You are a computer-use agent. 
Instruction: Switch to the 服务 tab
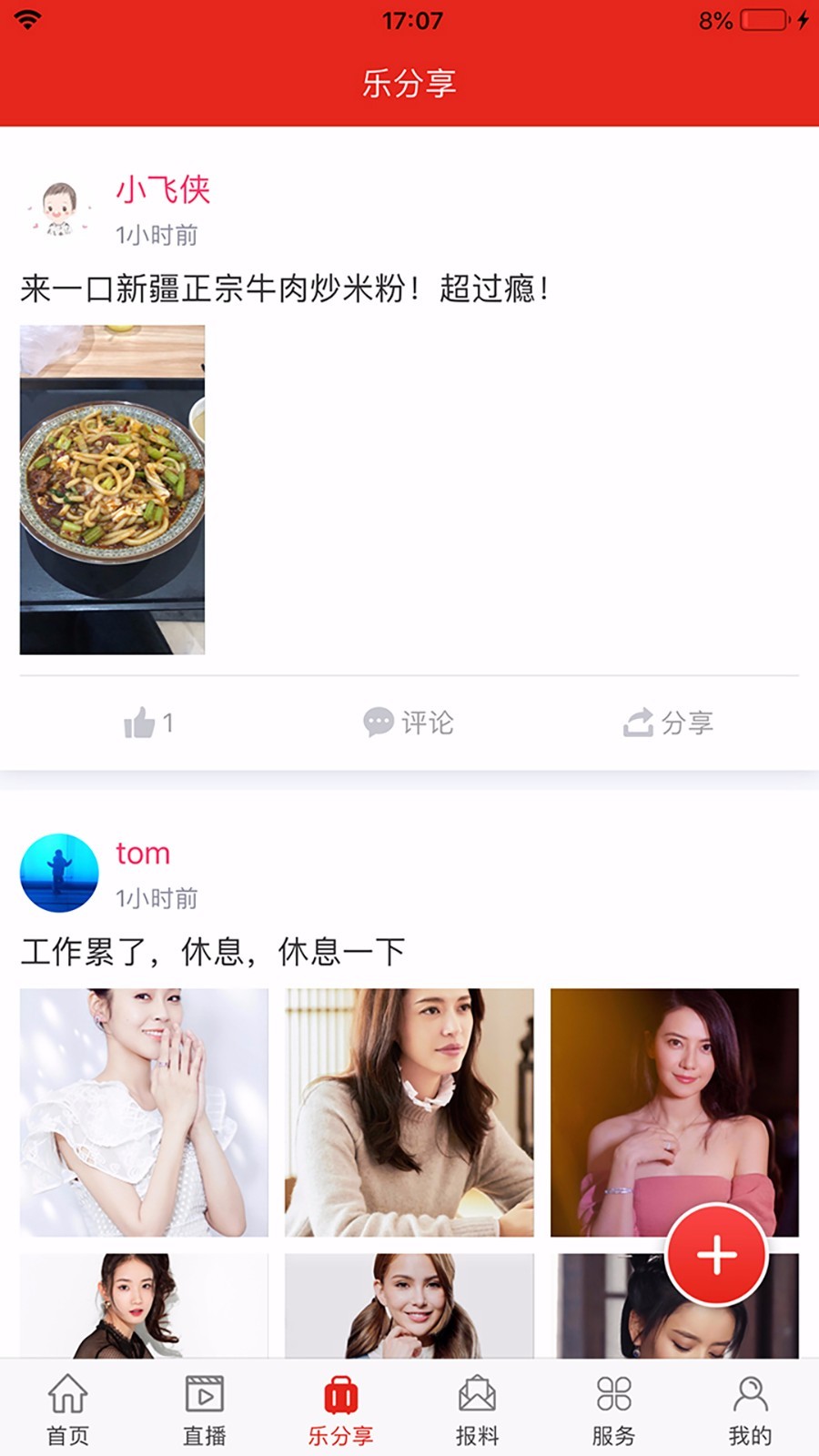click(x=614, y=1410)
